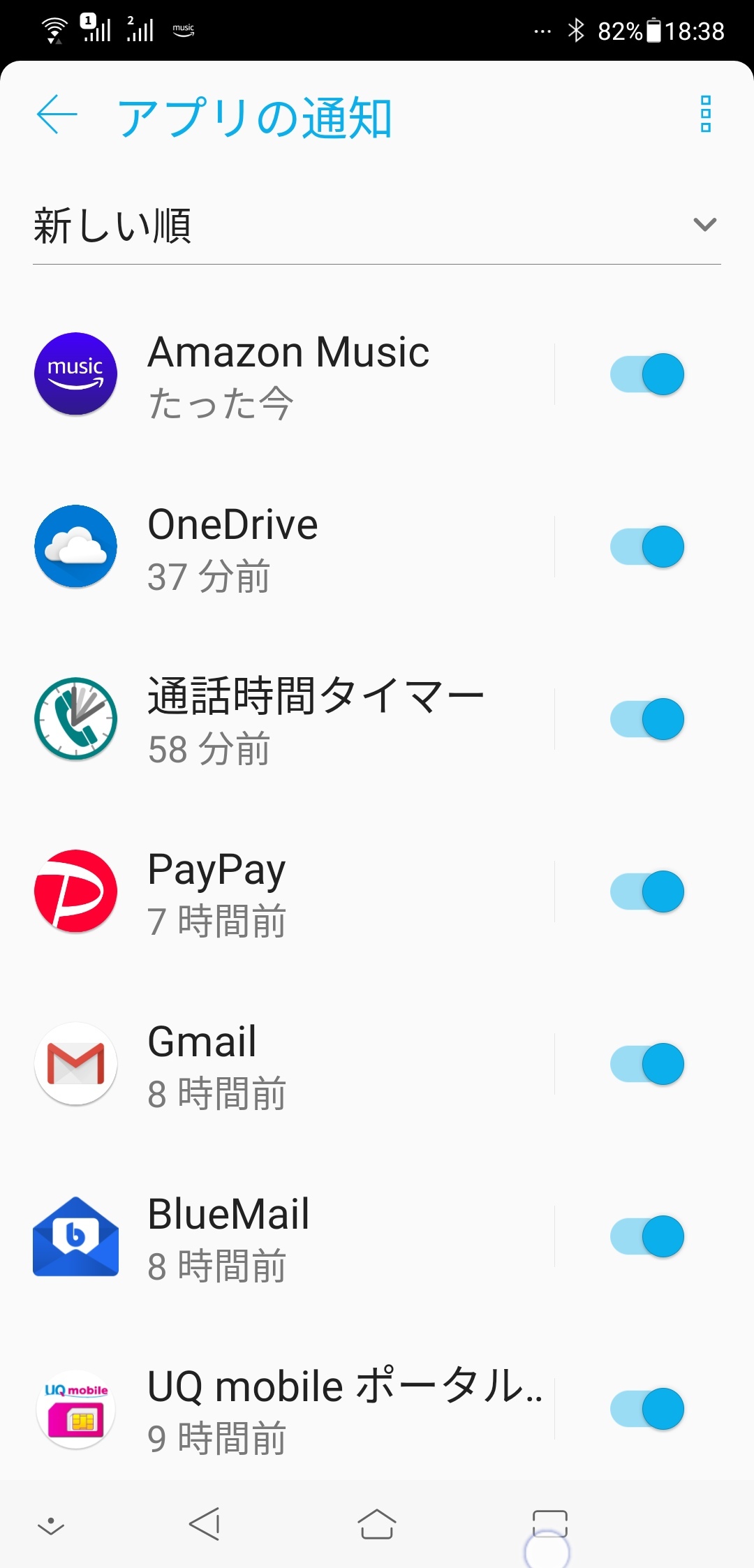Turn off BlueMail notifications
The width and height of the screenshot is (754, 1568).
[x=647, y=1237]
